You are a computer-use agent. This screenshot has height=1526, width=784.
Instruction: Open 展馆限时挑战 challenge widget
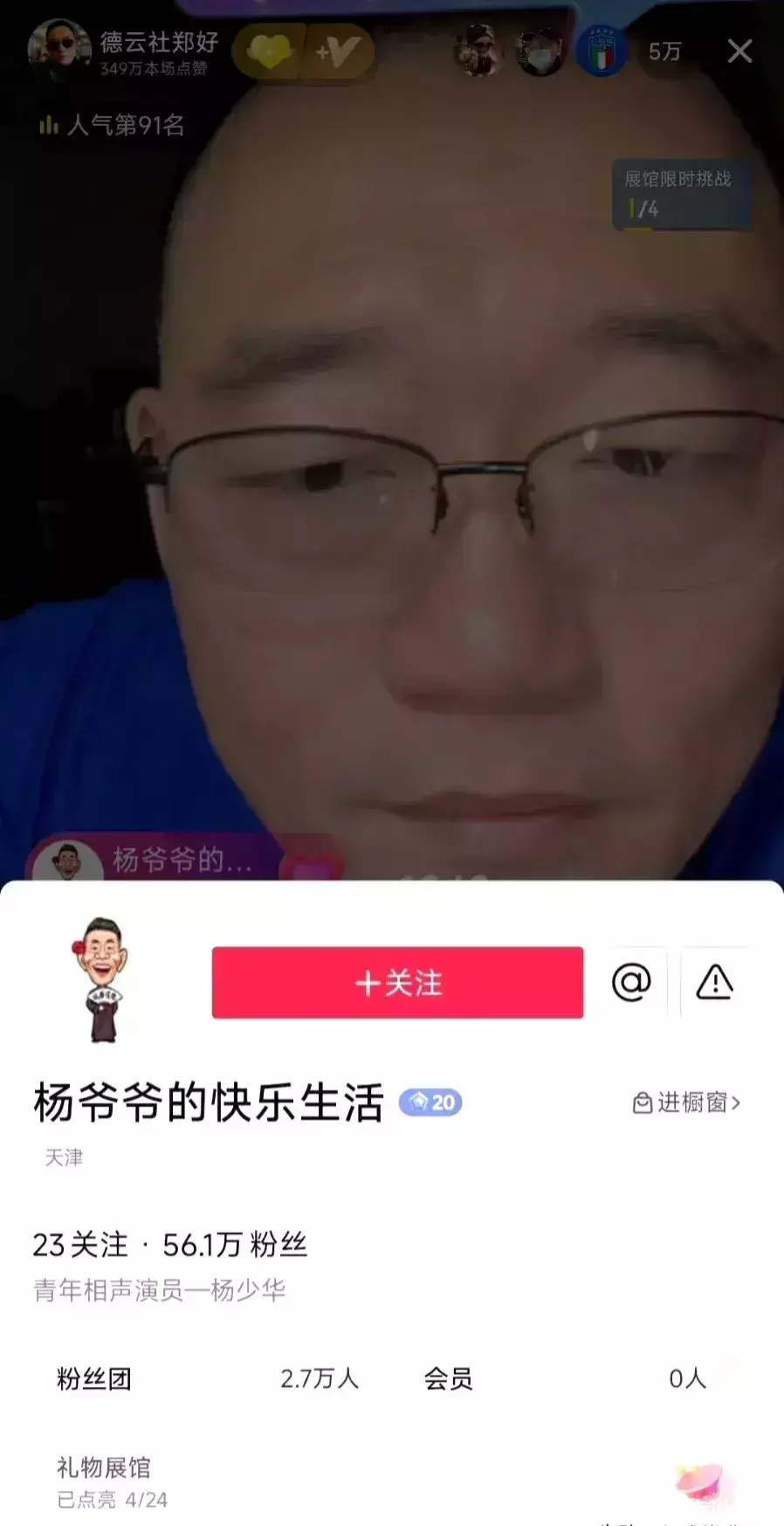coord(680,194)
